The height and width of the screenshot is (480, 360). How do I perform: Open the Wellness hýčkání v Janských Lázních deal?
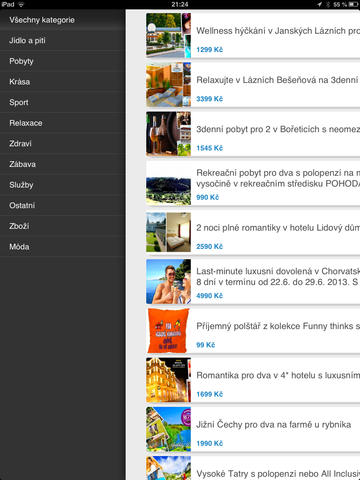253,36
